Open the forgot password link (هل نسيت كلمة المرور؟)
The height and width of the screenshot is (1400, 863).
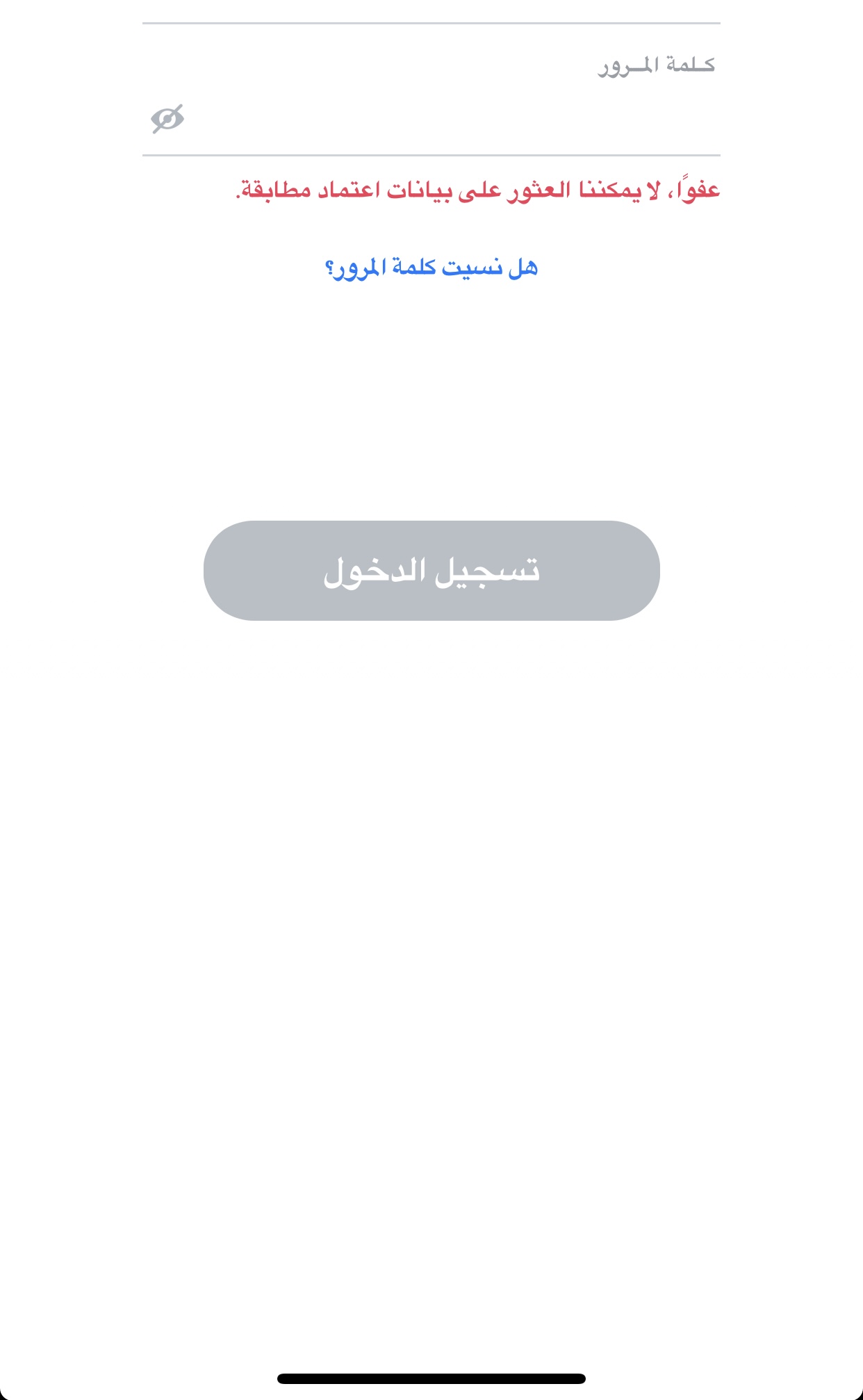point(431,267)
